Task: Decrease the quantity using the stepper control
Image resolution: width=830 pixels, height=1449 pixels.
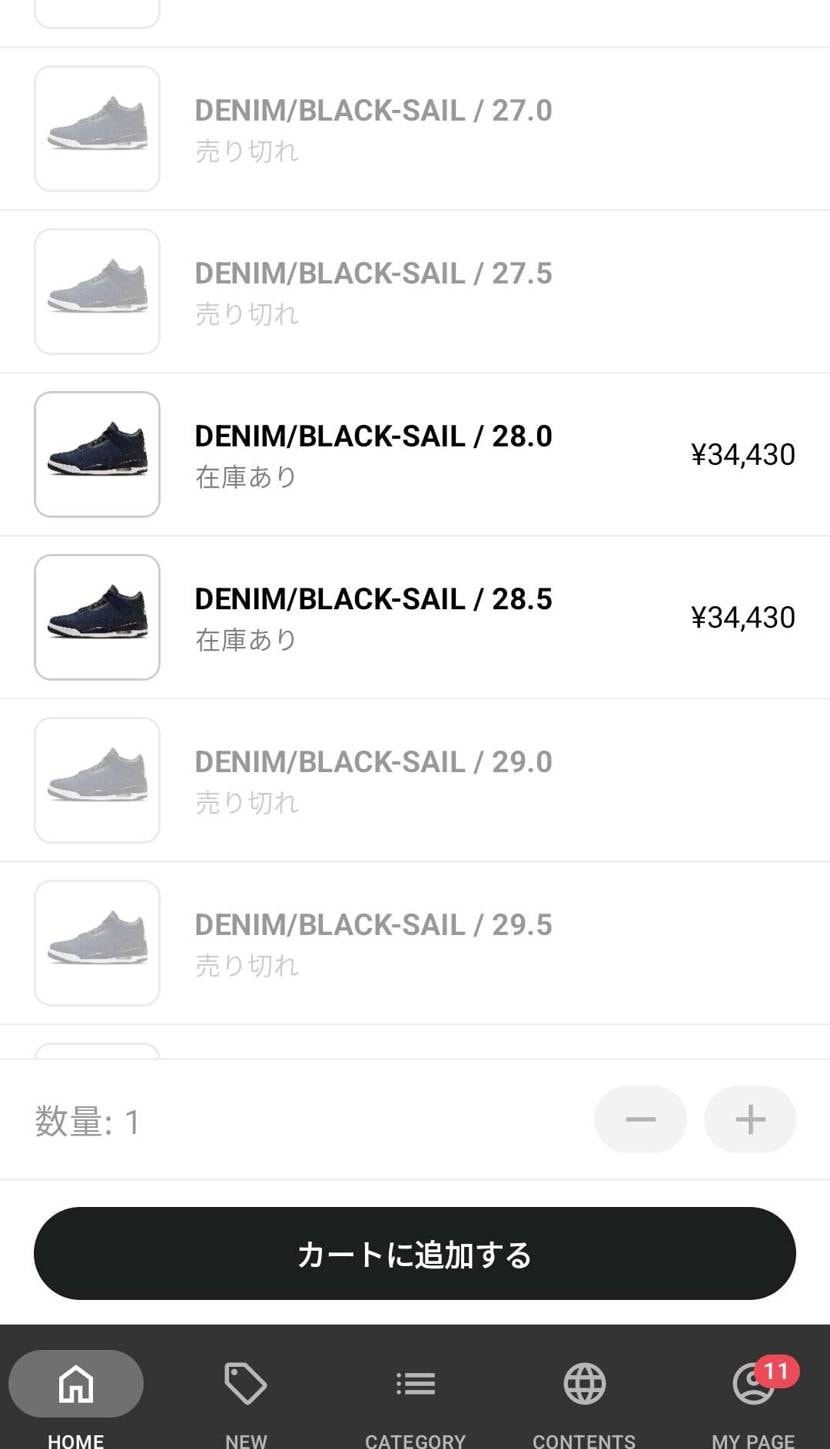Action: point(640,1119)
